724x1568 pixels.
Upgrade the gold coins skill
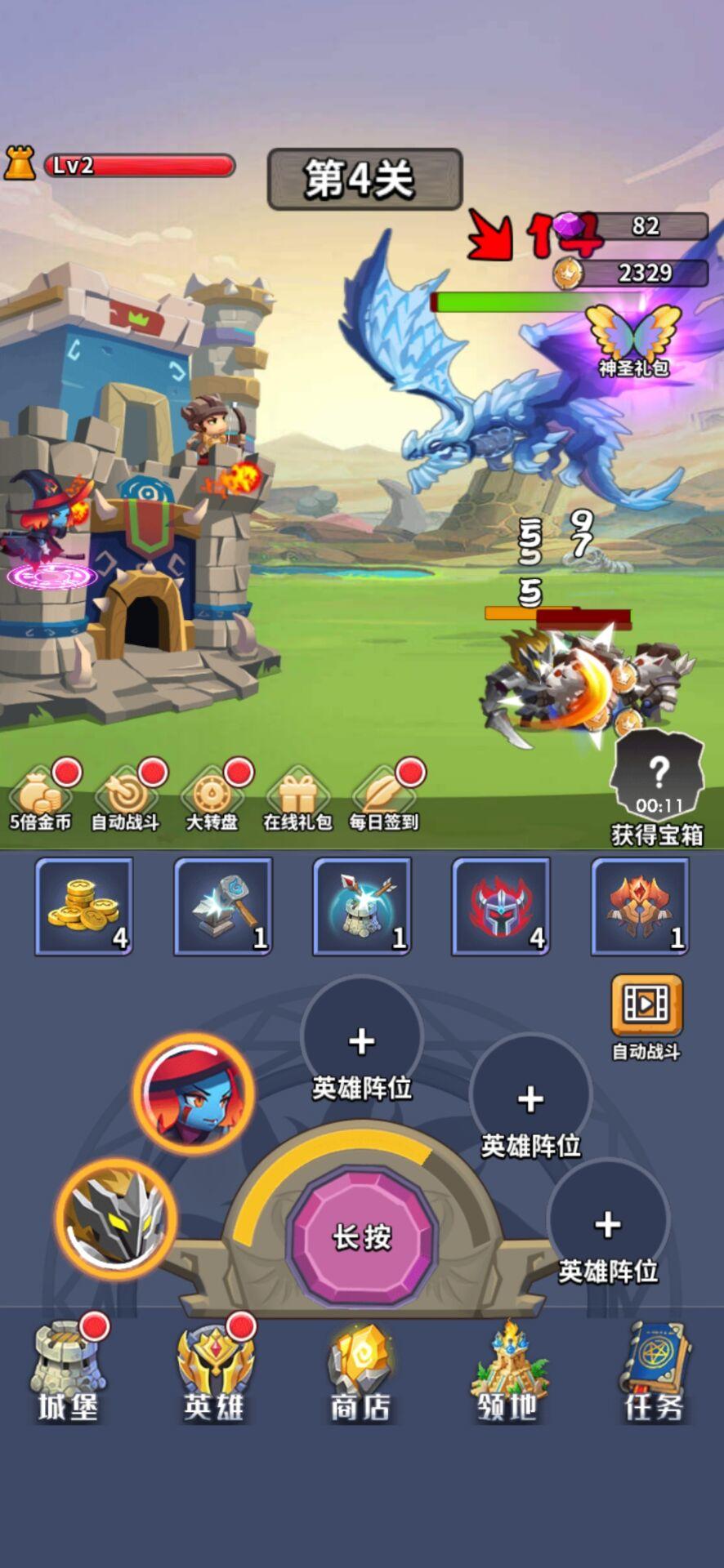(x=83, y=906)
